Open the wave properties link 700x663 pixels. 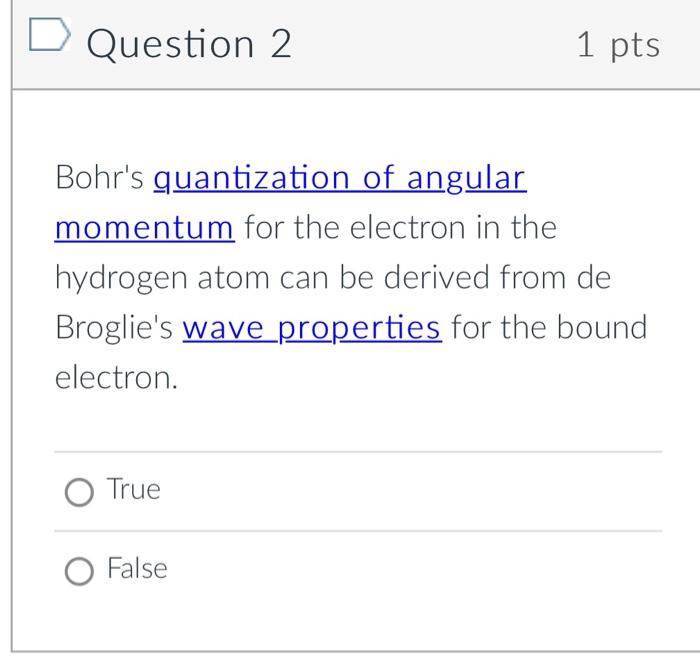coord(312,328)
